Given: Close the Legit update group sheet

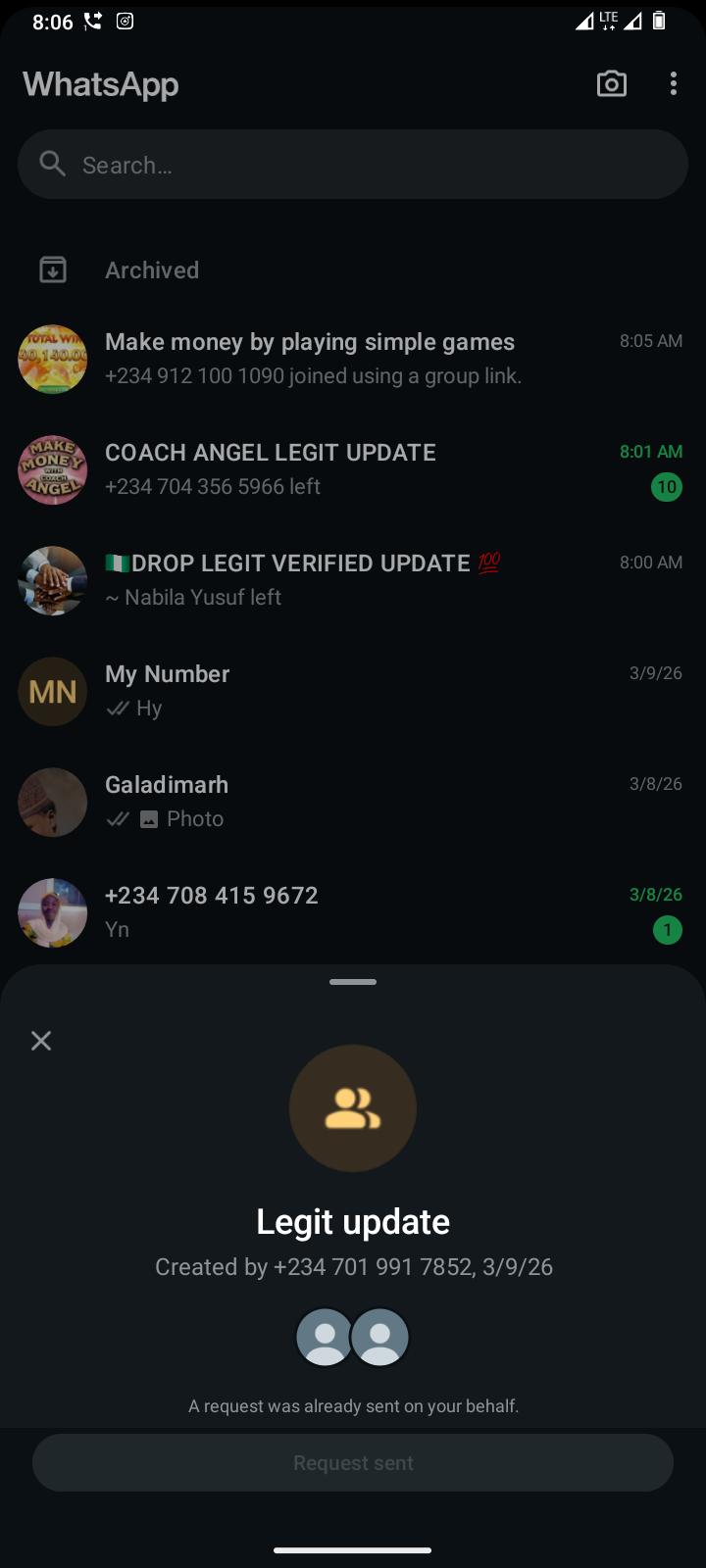Looking at the screenshot, I should [41, 1041].
